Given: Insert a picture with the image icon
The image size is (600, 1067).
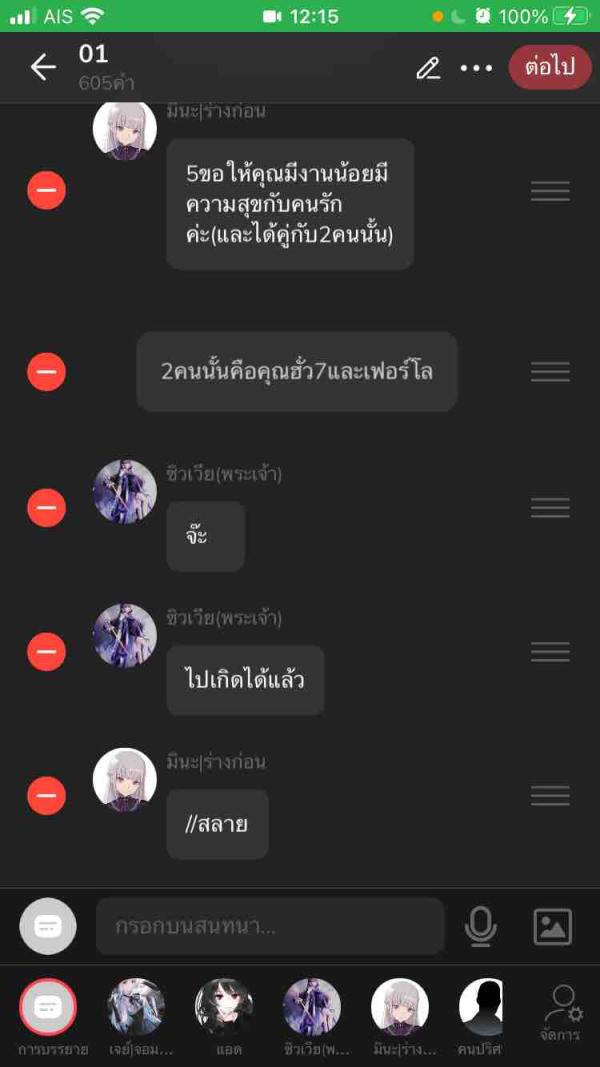Looking at the screenshot, I should point(552,926).
